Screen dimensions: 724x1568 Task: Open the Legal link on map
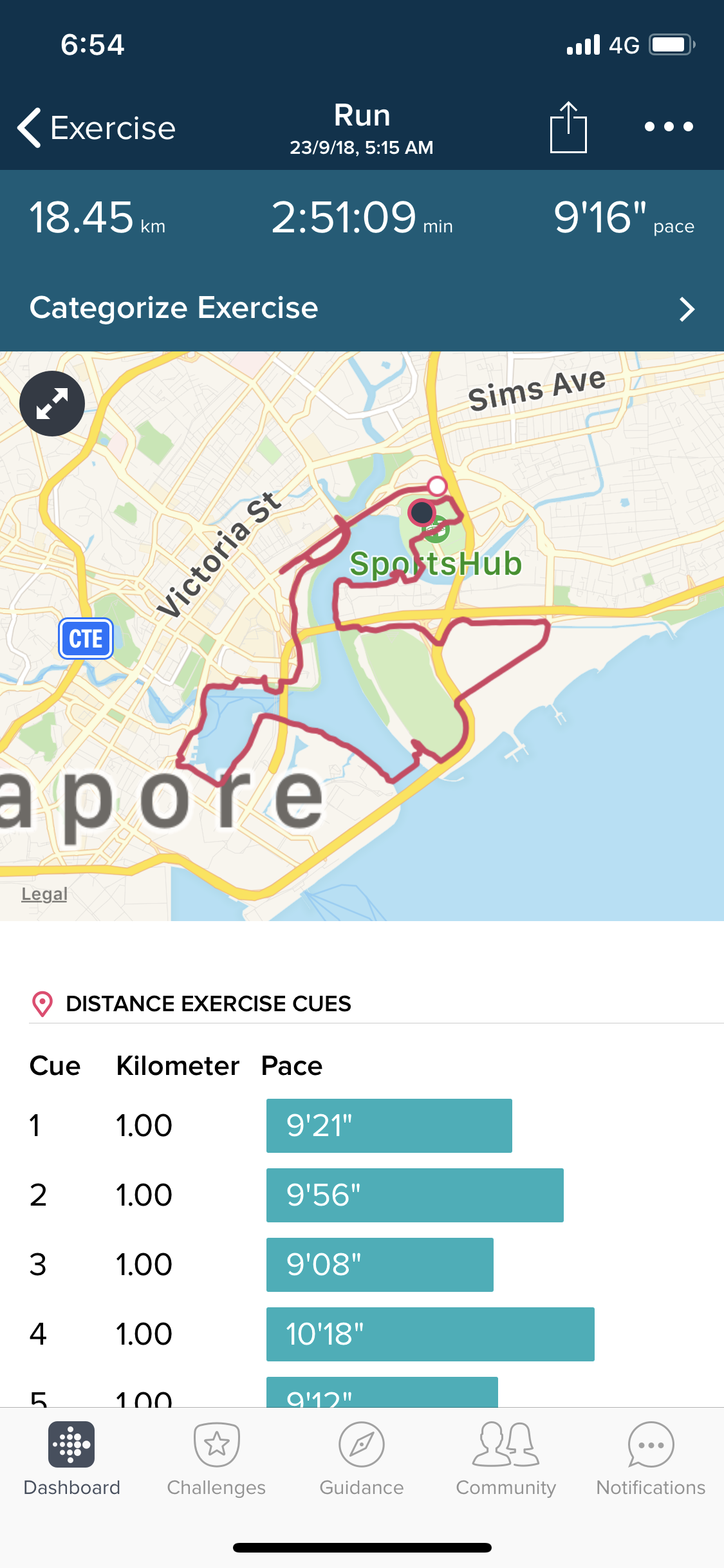pos(44,894)
